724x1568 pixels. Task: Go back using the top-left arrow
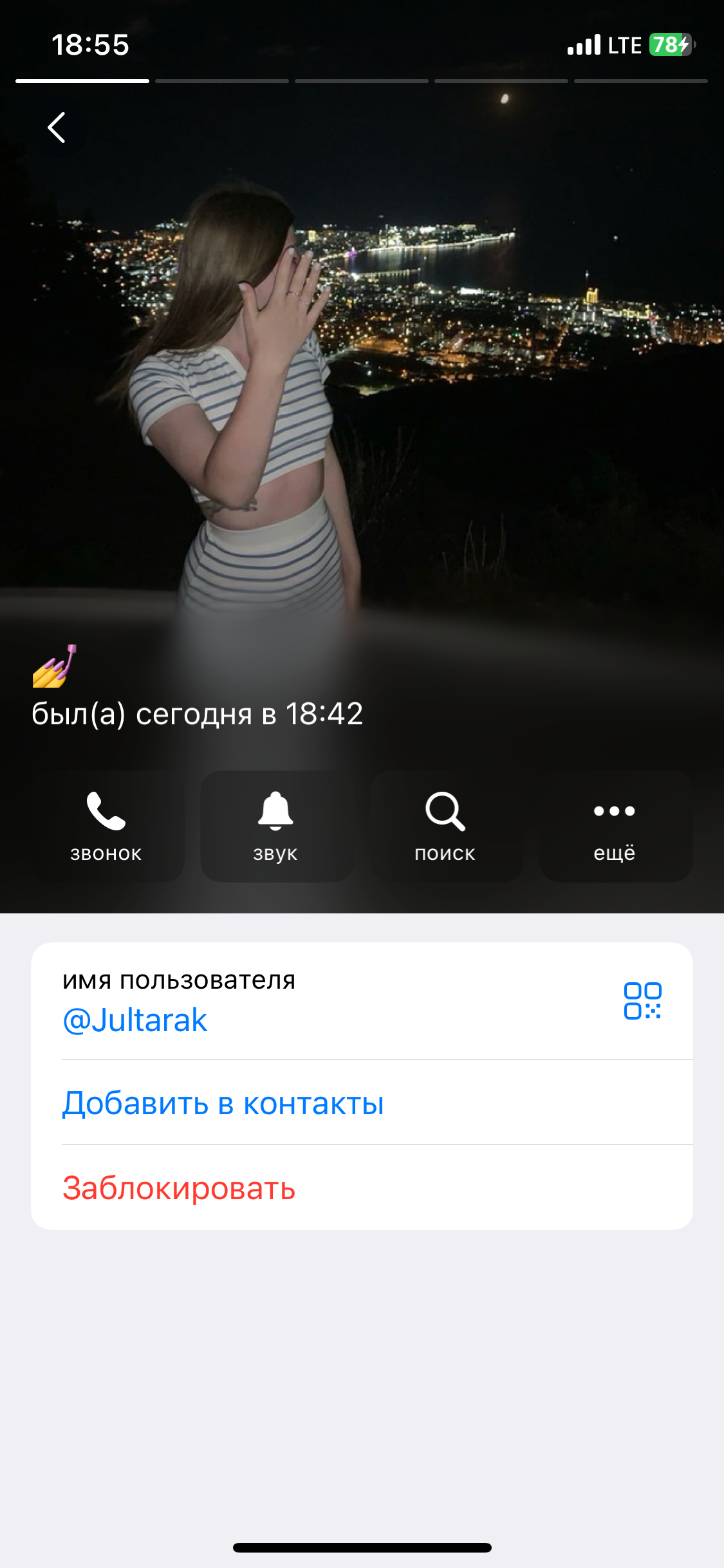point(57,127)
